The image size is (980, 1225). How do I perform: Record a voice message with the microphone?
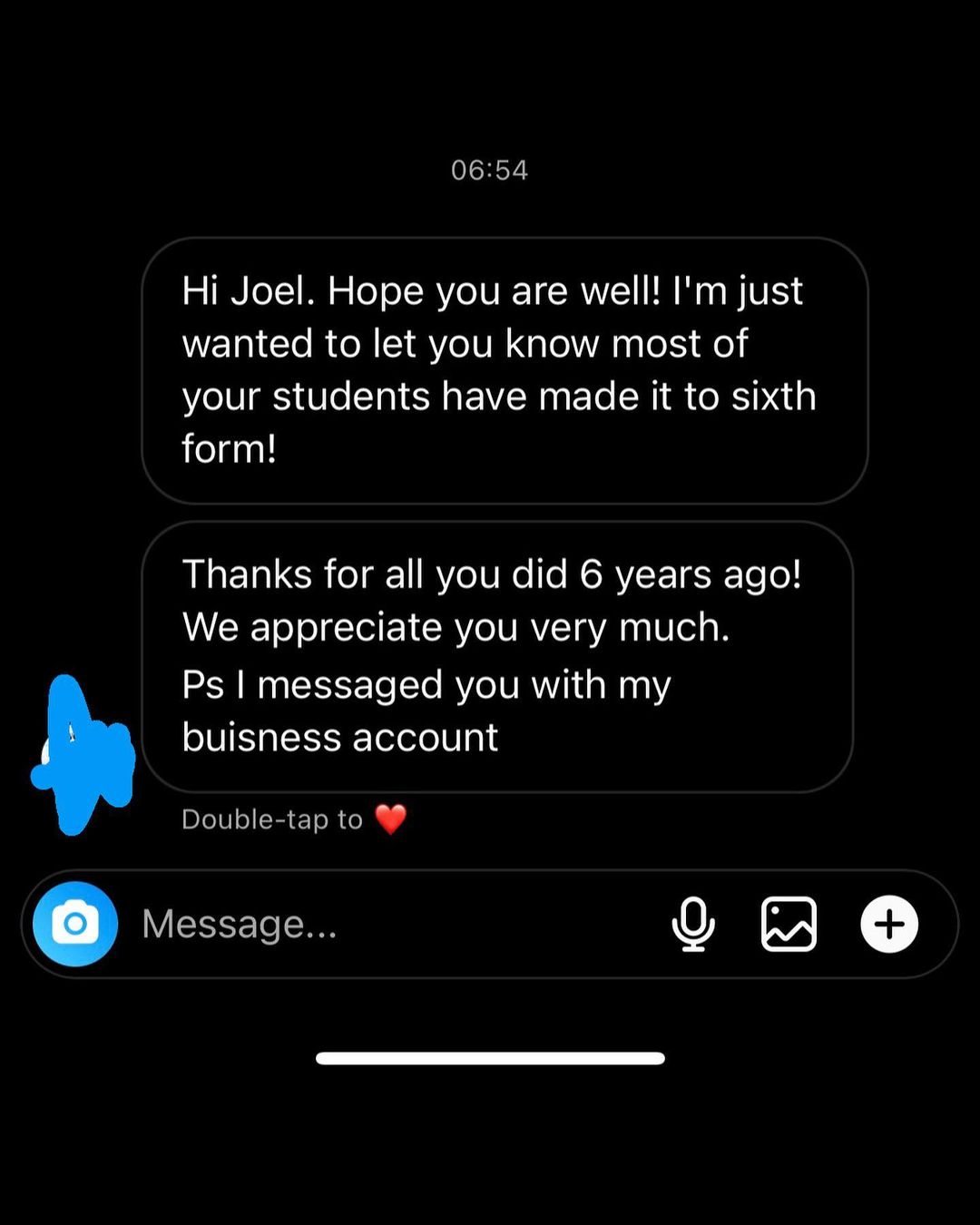coord(693,924)
